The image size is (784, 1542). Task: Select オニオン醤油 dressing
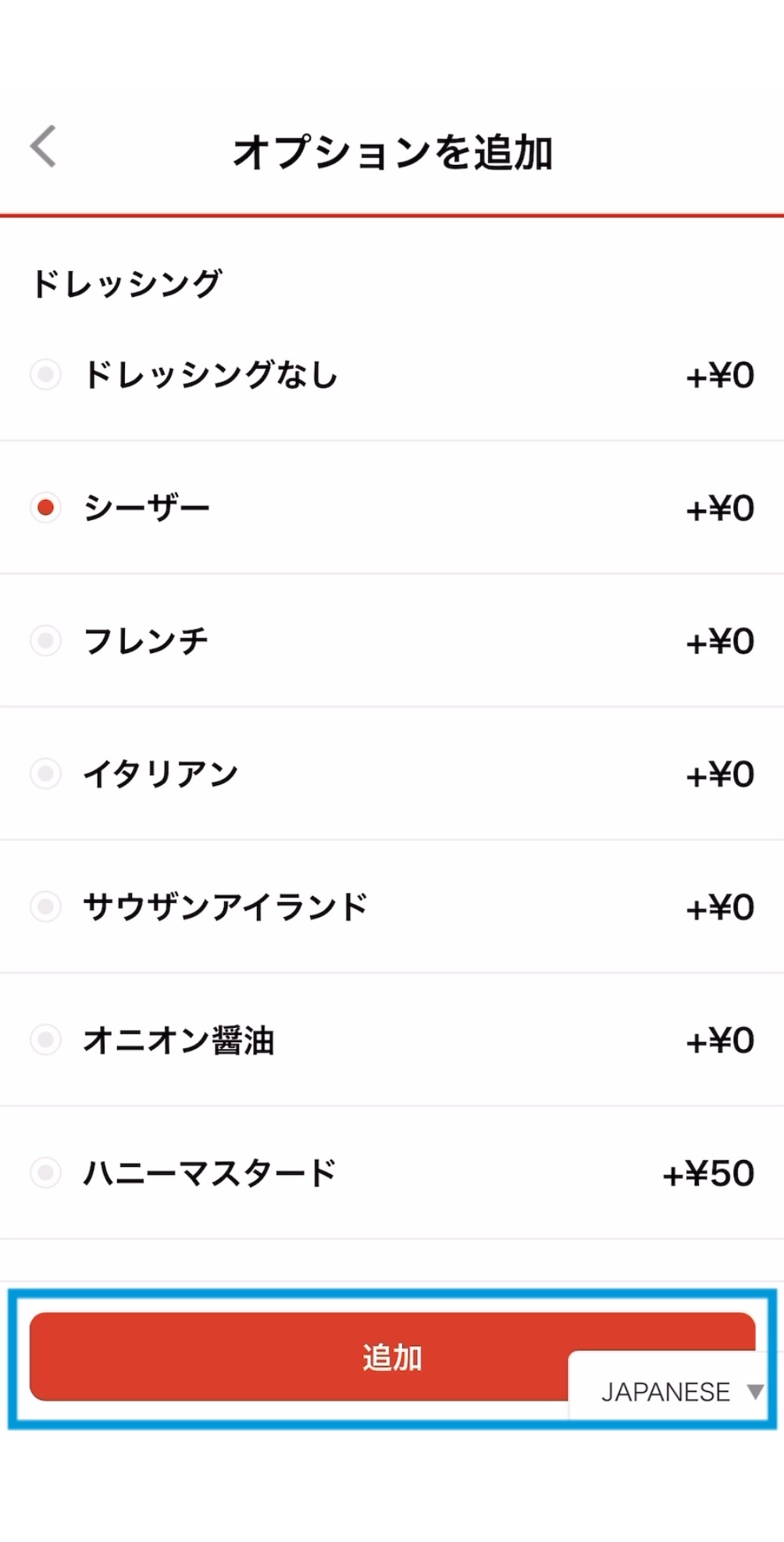pos(46,1040)
